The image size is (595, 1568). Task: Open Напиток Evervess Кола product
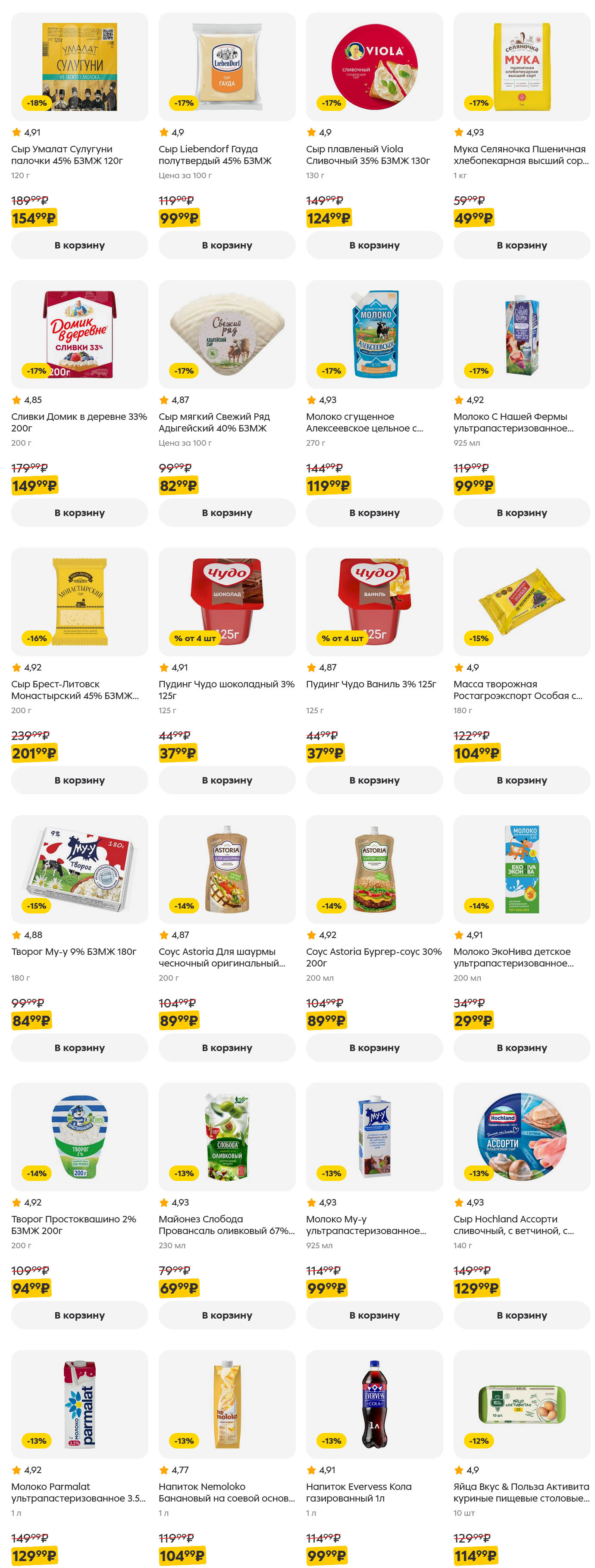(374, 1404)
